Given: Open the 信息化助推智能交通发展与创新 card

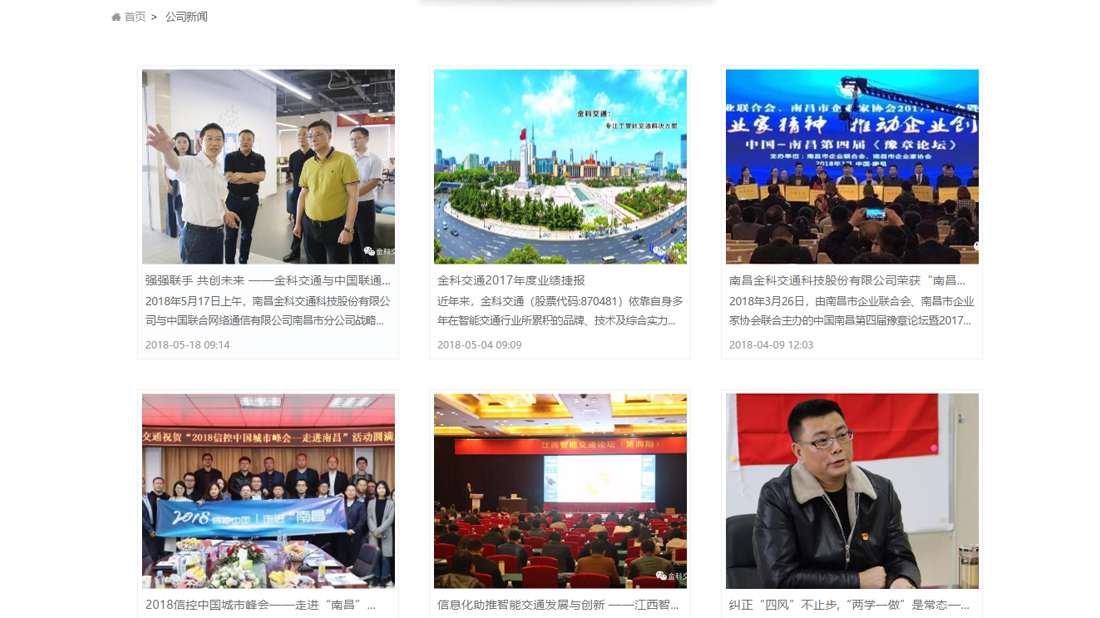Looking at the screenshot, I should click(x=558, y=605).
